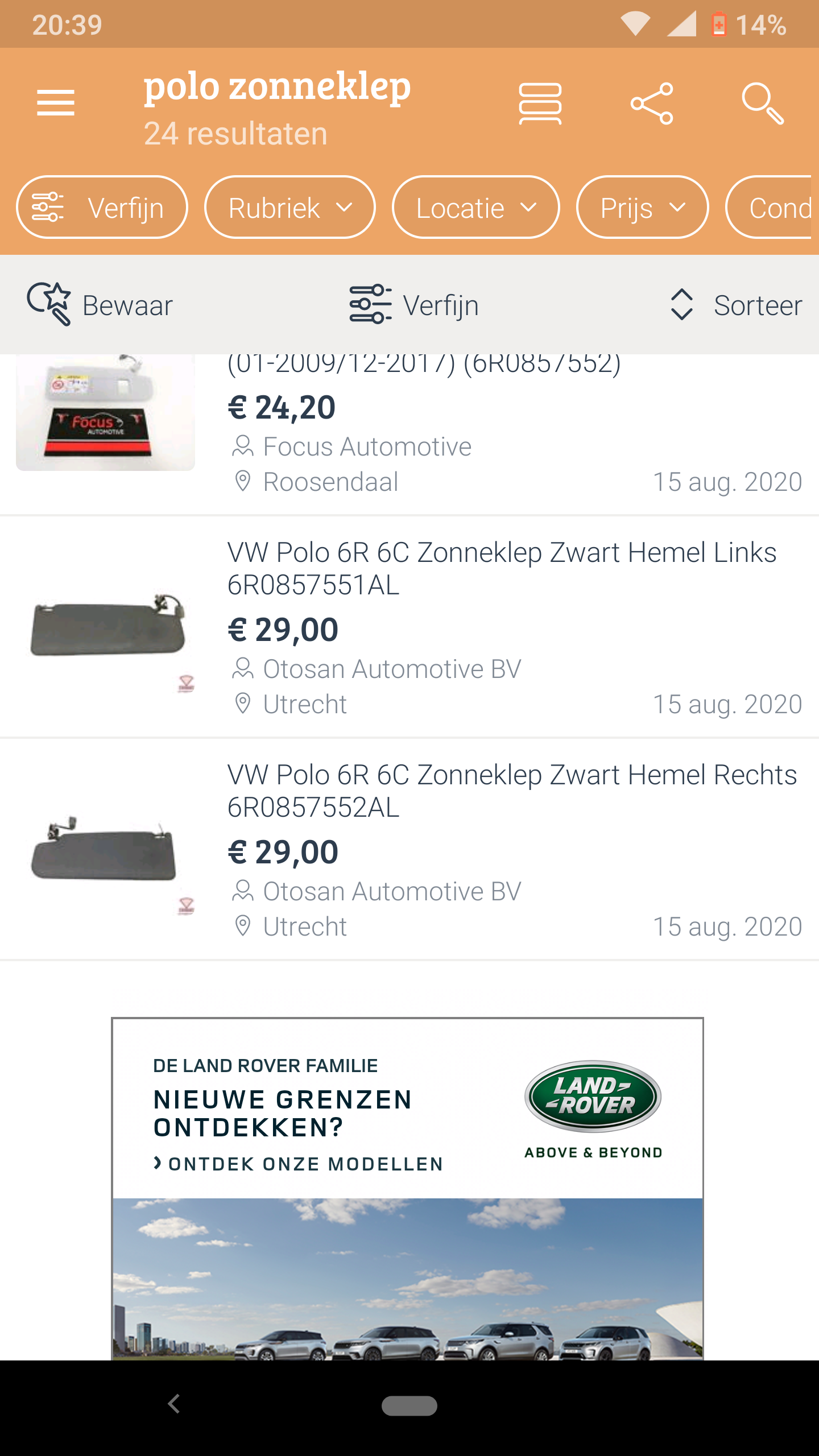Image resolution: width=819 pixels, height=1456 pixels.
Task: Open Verfijn in the grey toolbar
Action: tap(414, 305)
